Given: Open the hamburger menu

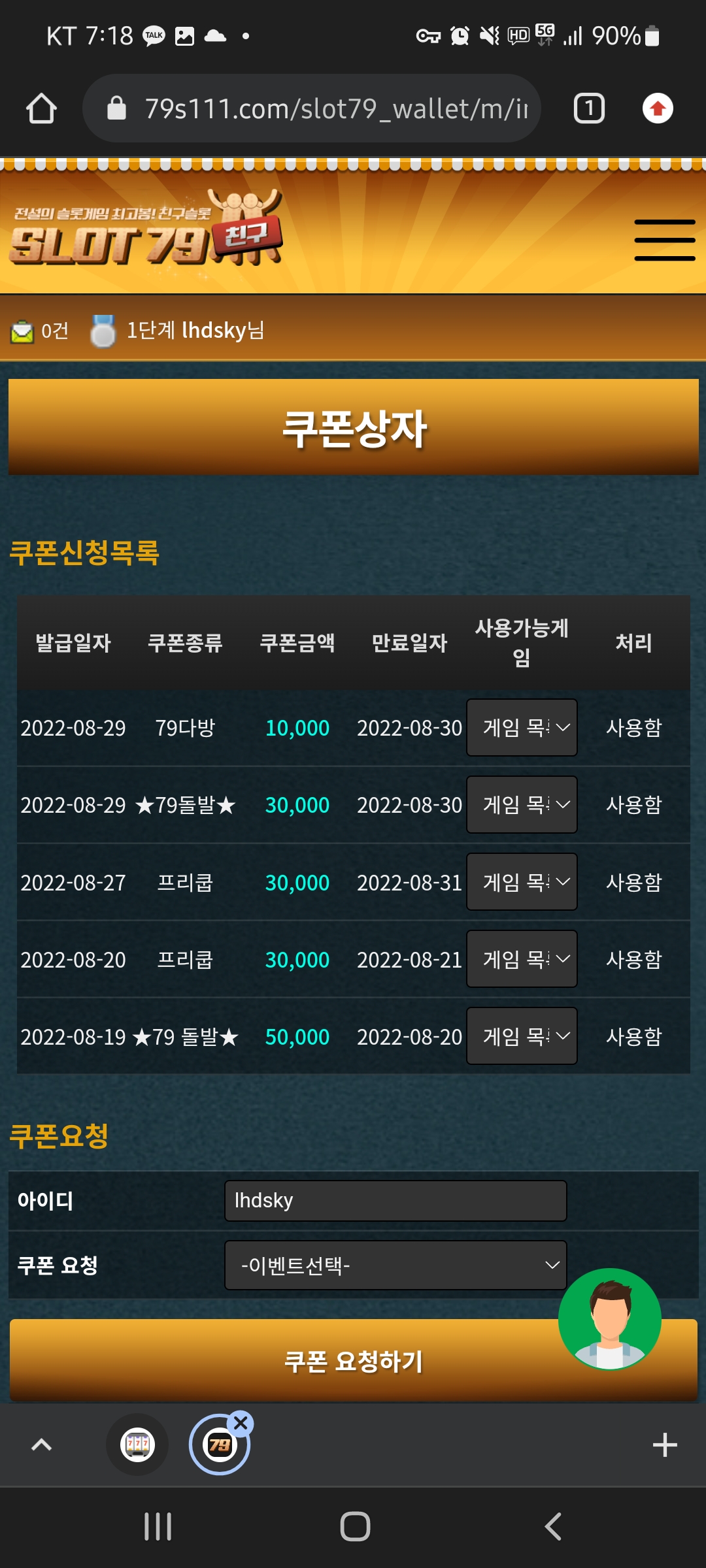Looking at the screenshot, I should pos(665,240).
